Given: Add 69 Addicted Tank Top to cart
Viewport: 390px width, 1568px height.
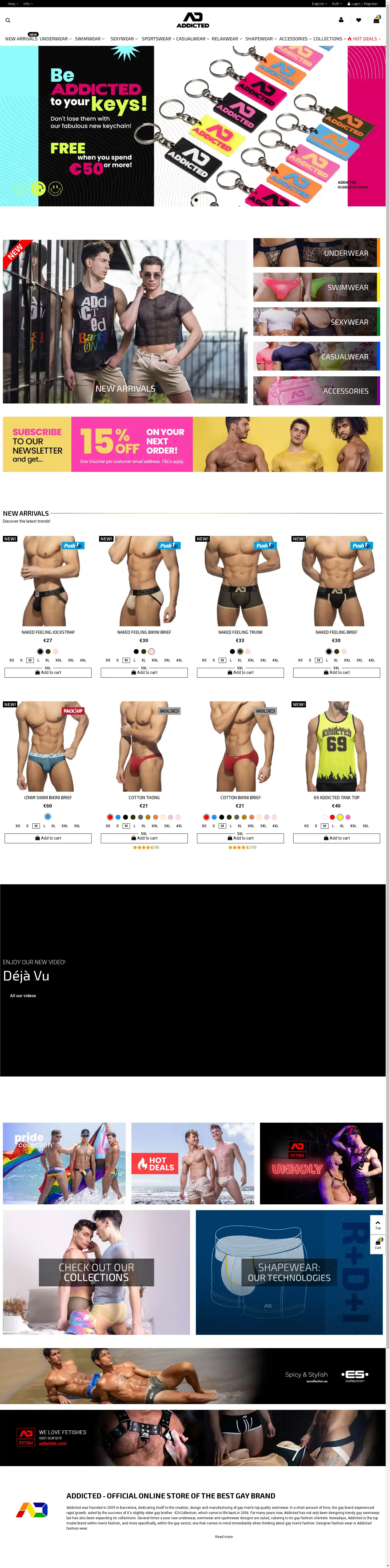Looking at the screenshot, I should (x=336, y=838).
